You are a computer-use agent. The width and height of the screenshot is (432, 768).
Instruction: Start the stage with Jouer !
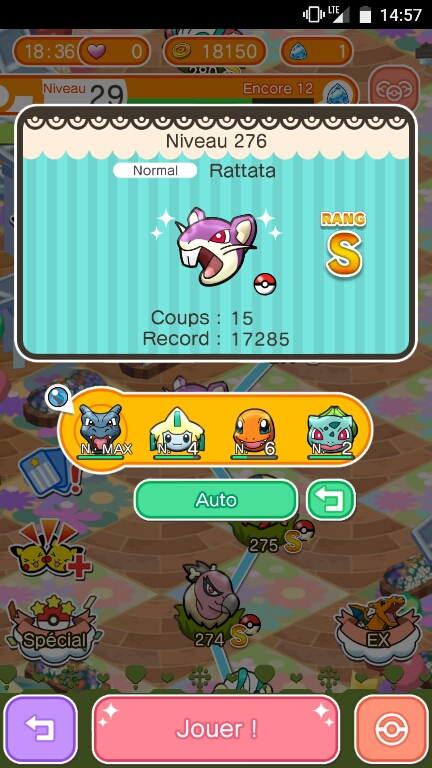(216, 729)
